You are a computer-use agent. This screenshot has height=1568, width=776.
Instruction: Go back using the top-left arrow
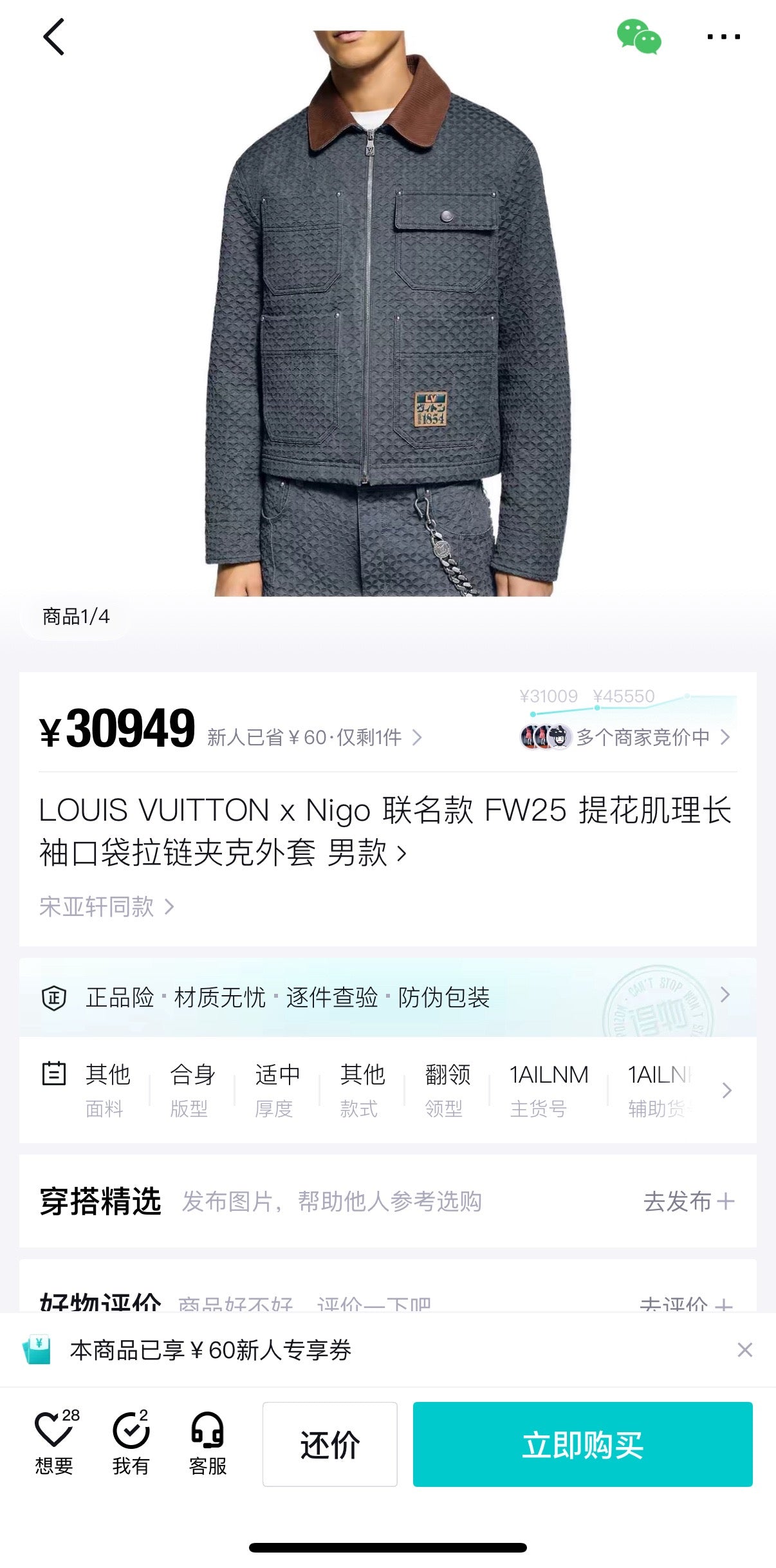(54, 37)
